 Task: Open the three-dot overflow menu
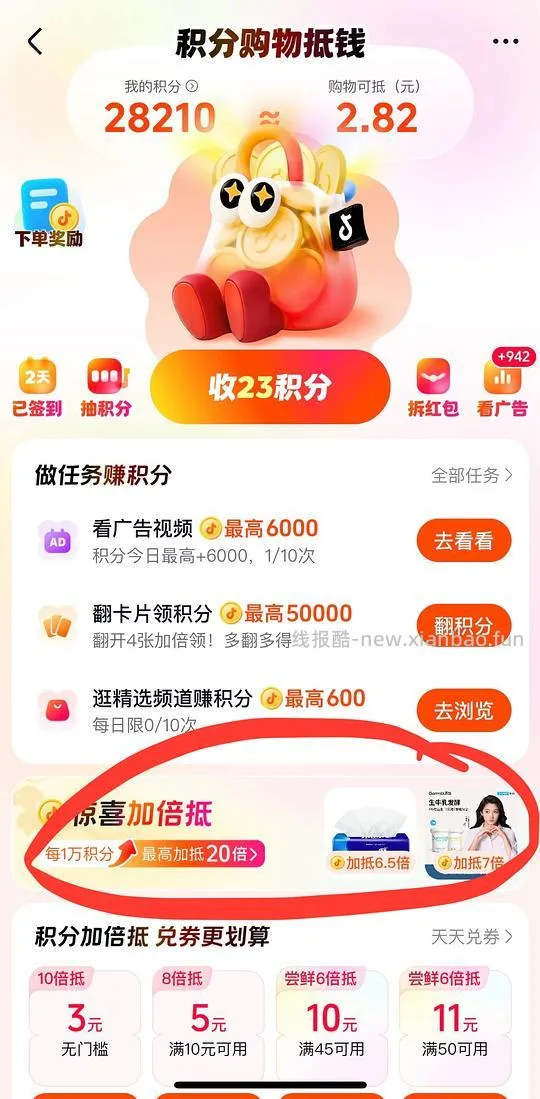click(x=505, y=42)
